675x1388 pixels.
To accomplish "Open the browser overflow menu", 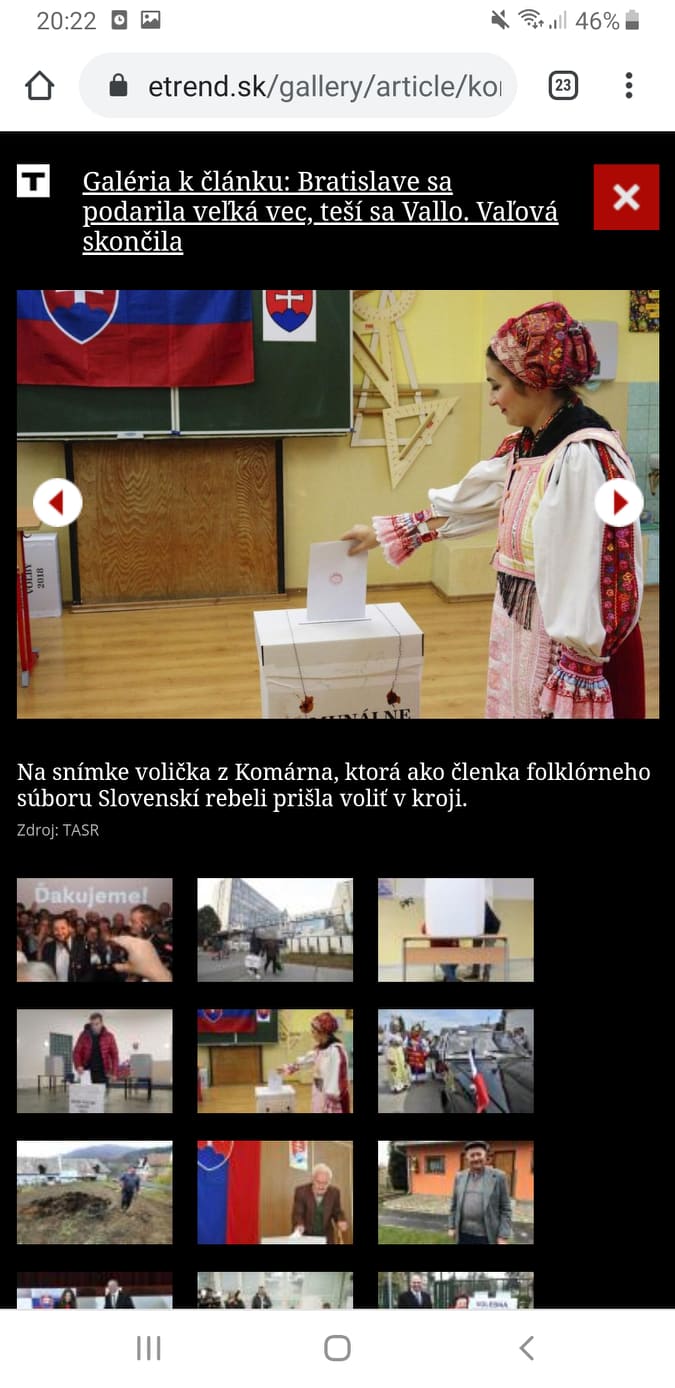I will coord(629,86).
